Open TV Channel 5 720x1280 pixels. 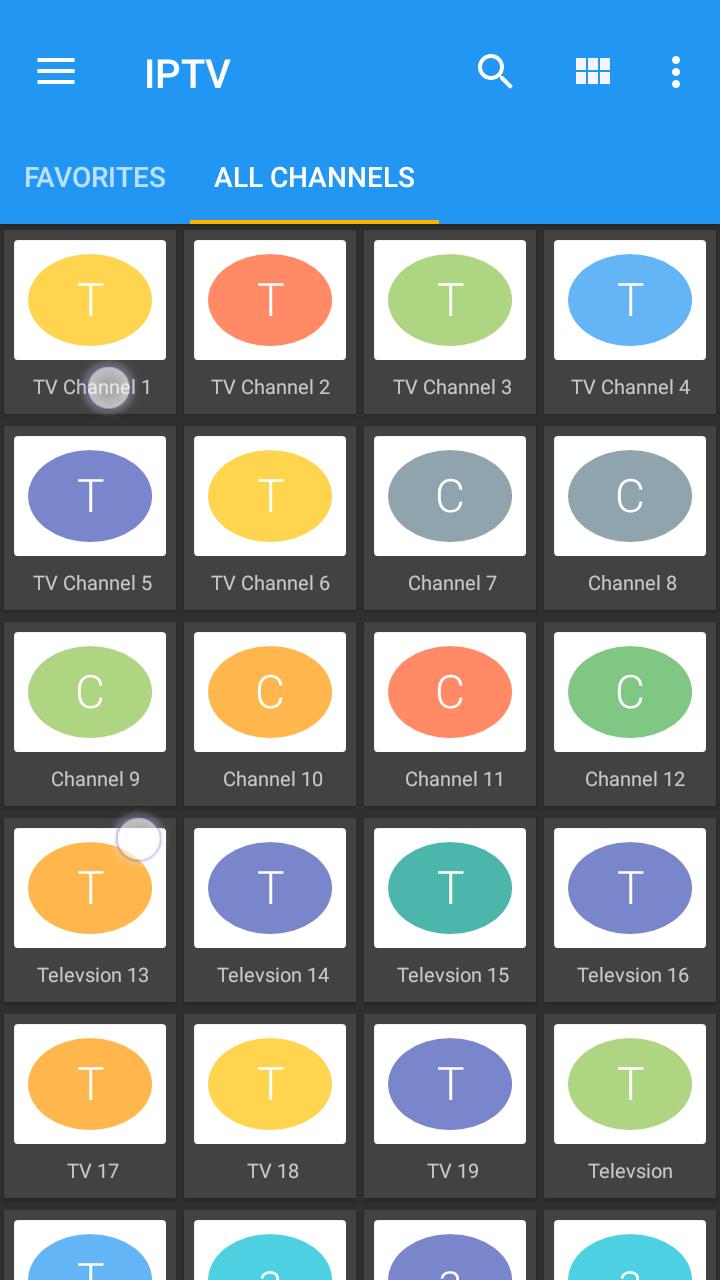(90, 516)
